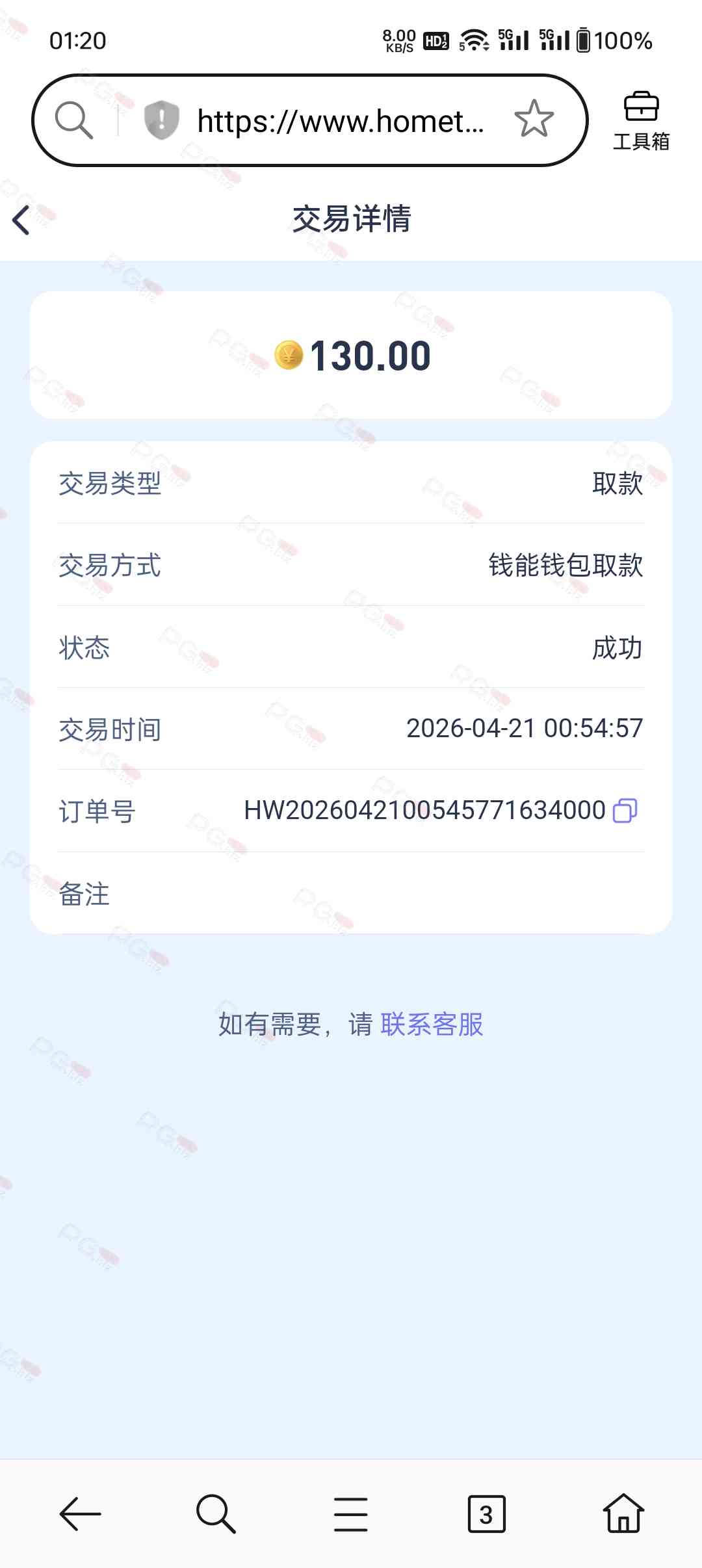Viewport: 702px width, 1568px height.
Task: Navigate back with the browser back arrow
Action: coord(80,1514)
